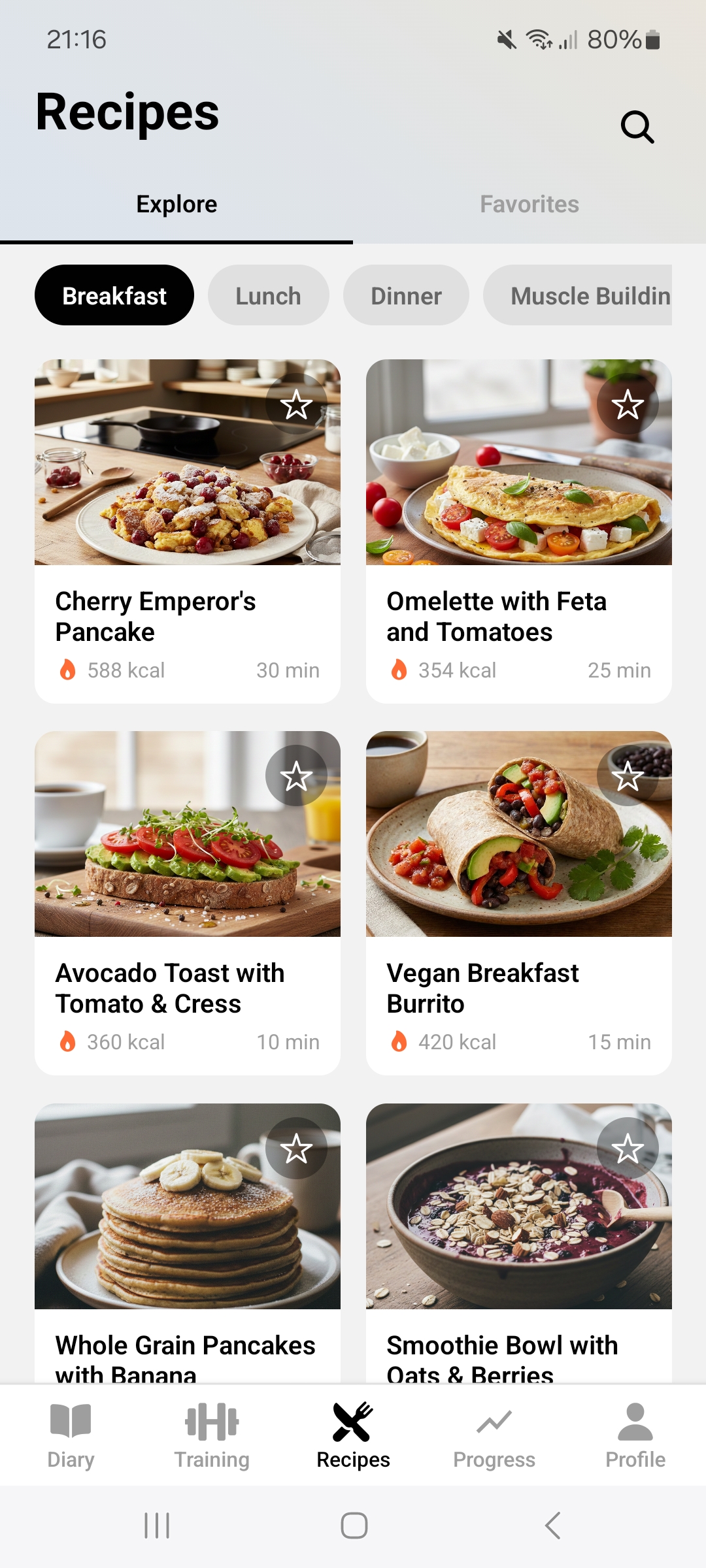Tap the system back button
The image size is (706, 1568).
(x=553, y=1526)
